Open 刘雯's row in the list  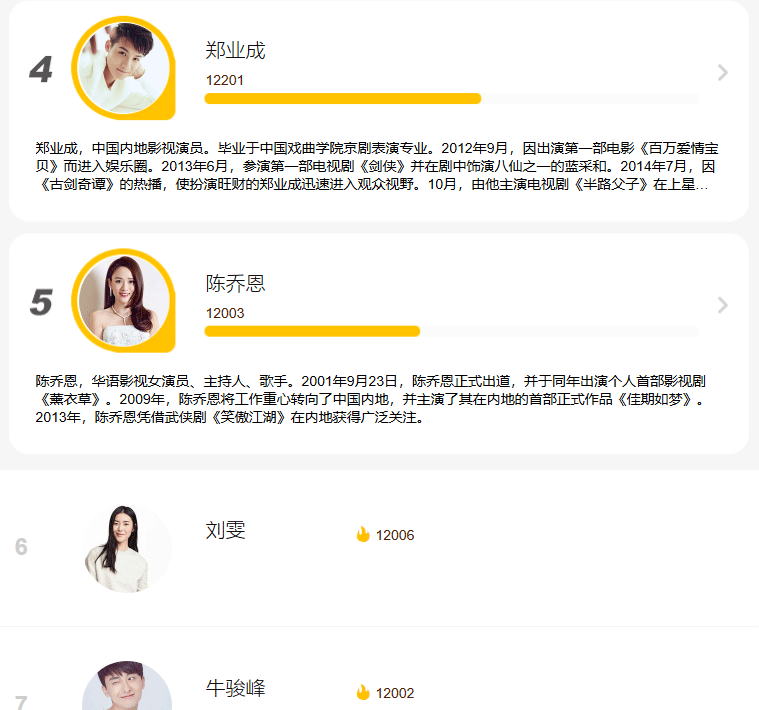click(x=378, y=547)
